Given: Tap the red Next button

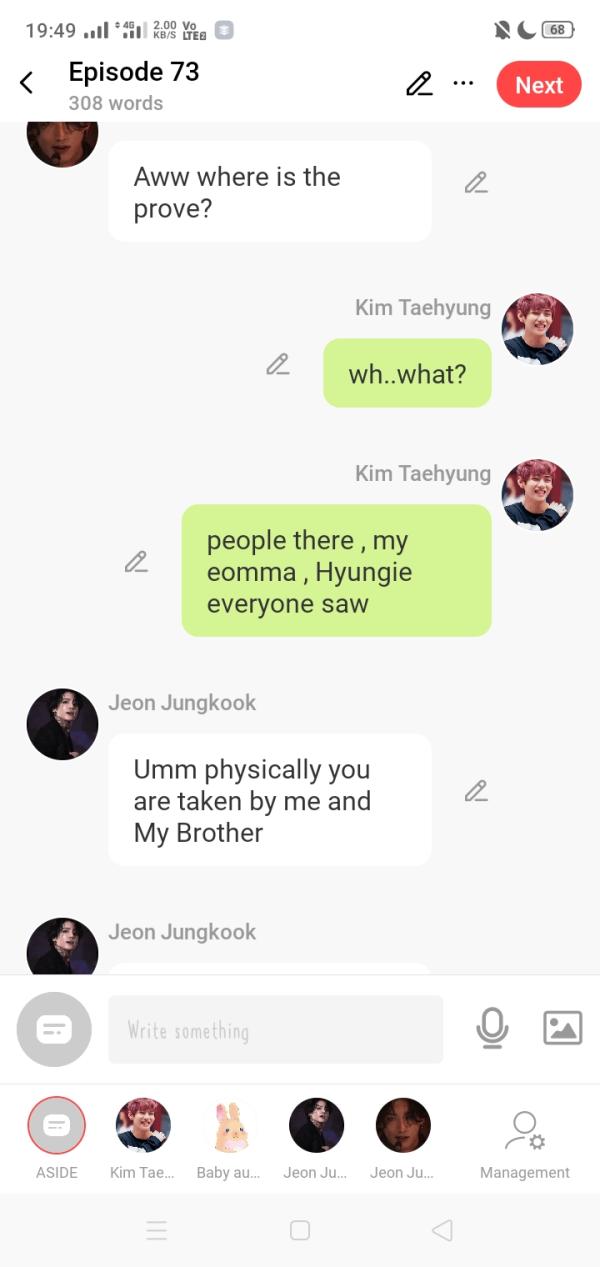Looking at the screenshot, I should coord(538,85).
